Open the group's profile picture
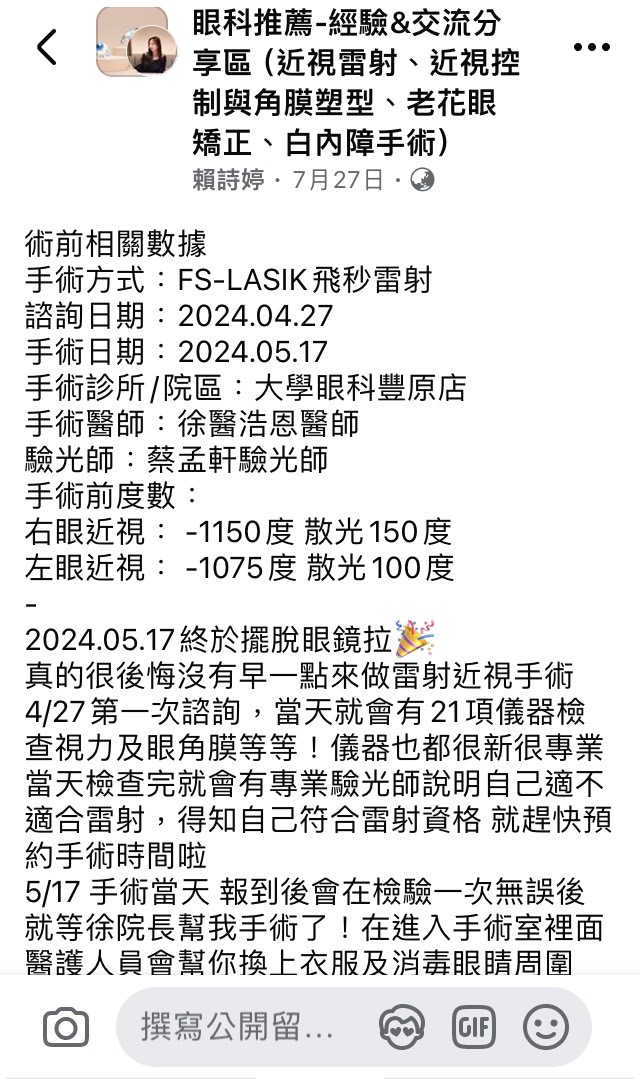The height and width of the screenshot is (1079, 640). click(132, 42)
